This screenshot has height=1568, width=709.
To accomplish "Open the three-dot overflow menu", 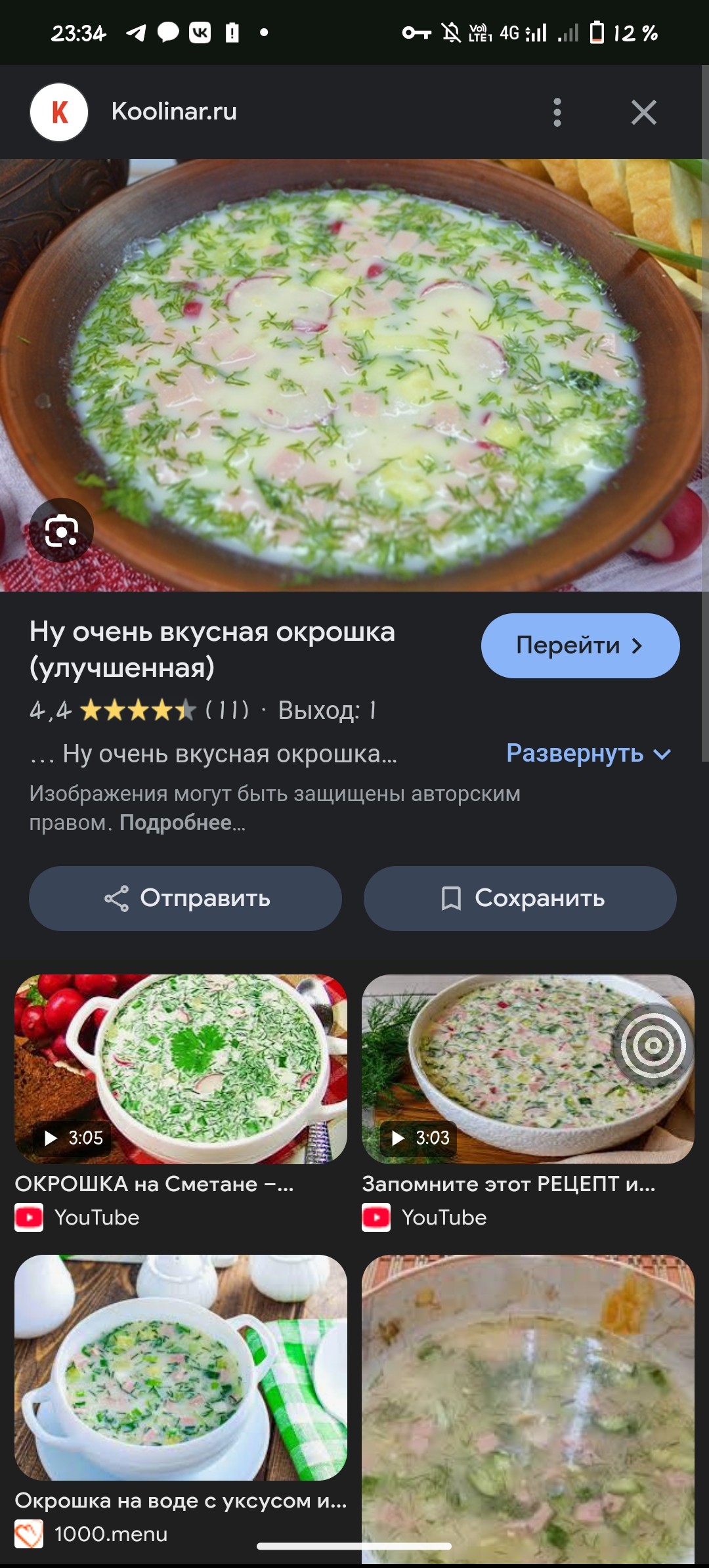I will click(x=557, y=111).
